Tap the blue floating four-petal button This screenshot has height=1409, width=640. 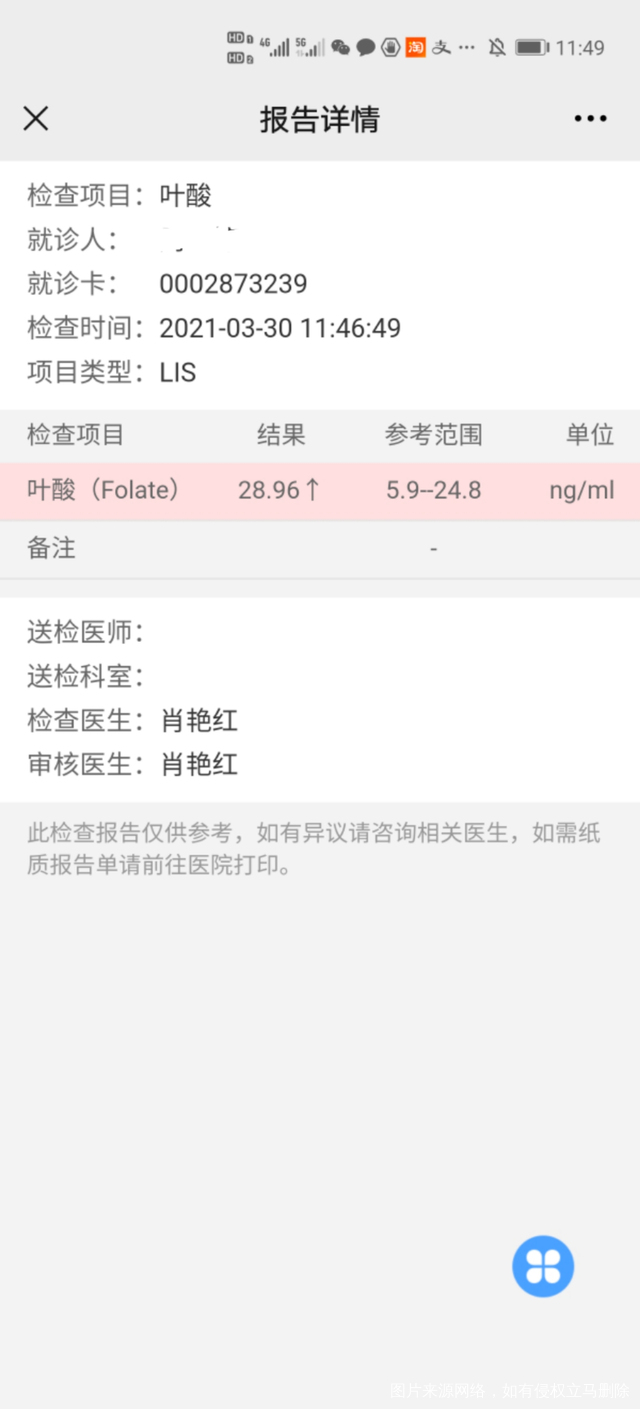[x=543, y=1266]
